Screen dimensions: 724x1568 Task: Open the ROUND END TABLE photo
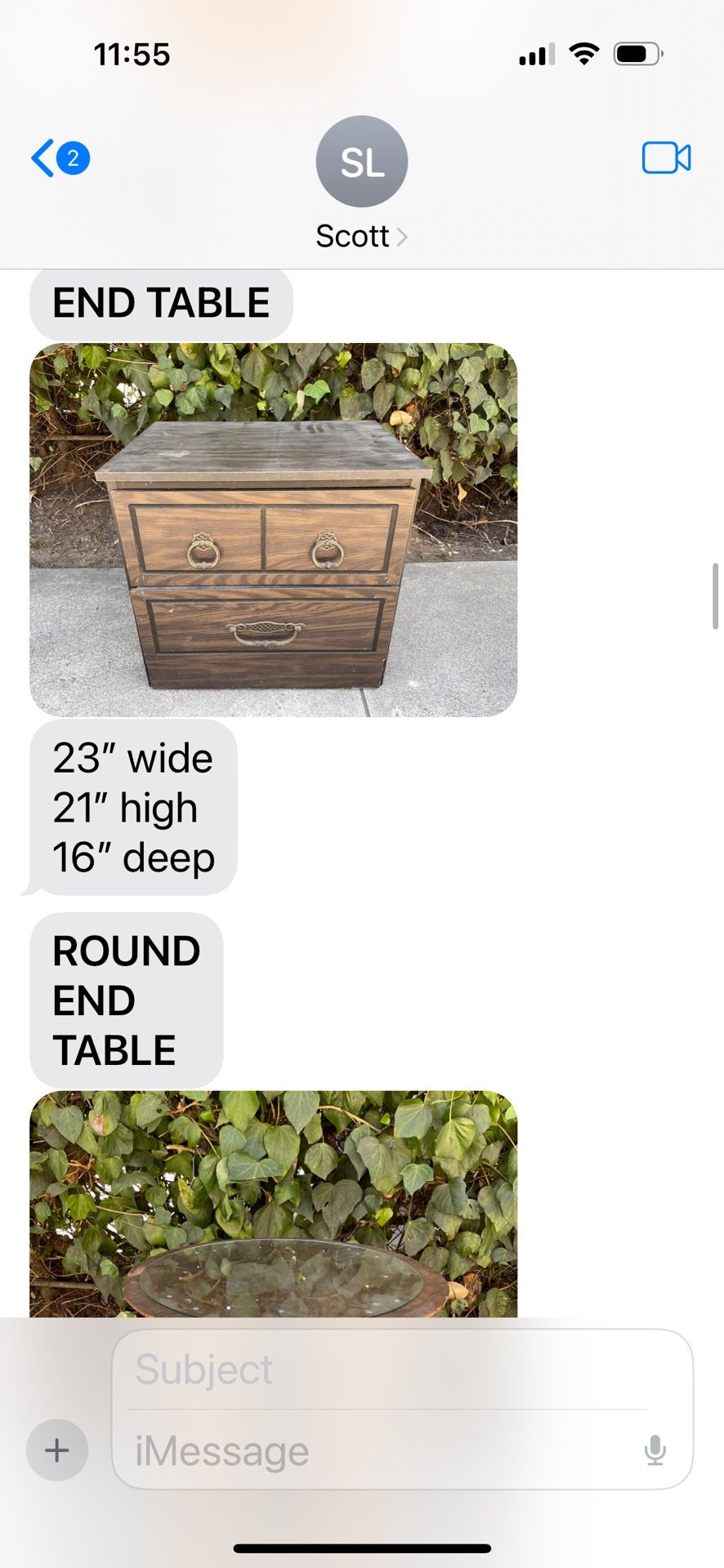pos(275,1200)
